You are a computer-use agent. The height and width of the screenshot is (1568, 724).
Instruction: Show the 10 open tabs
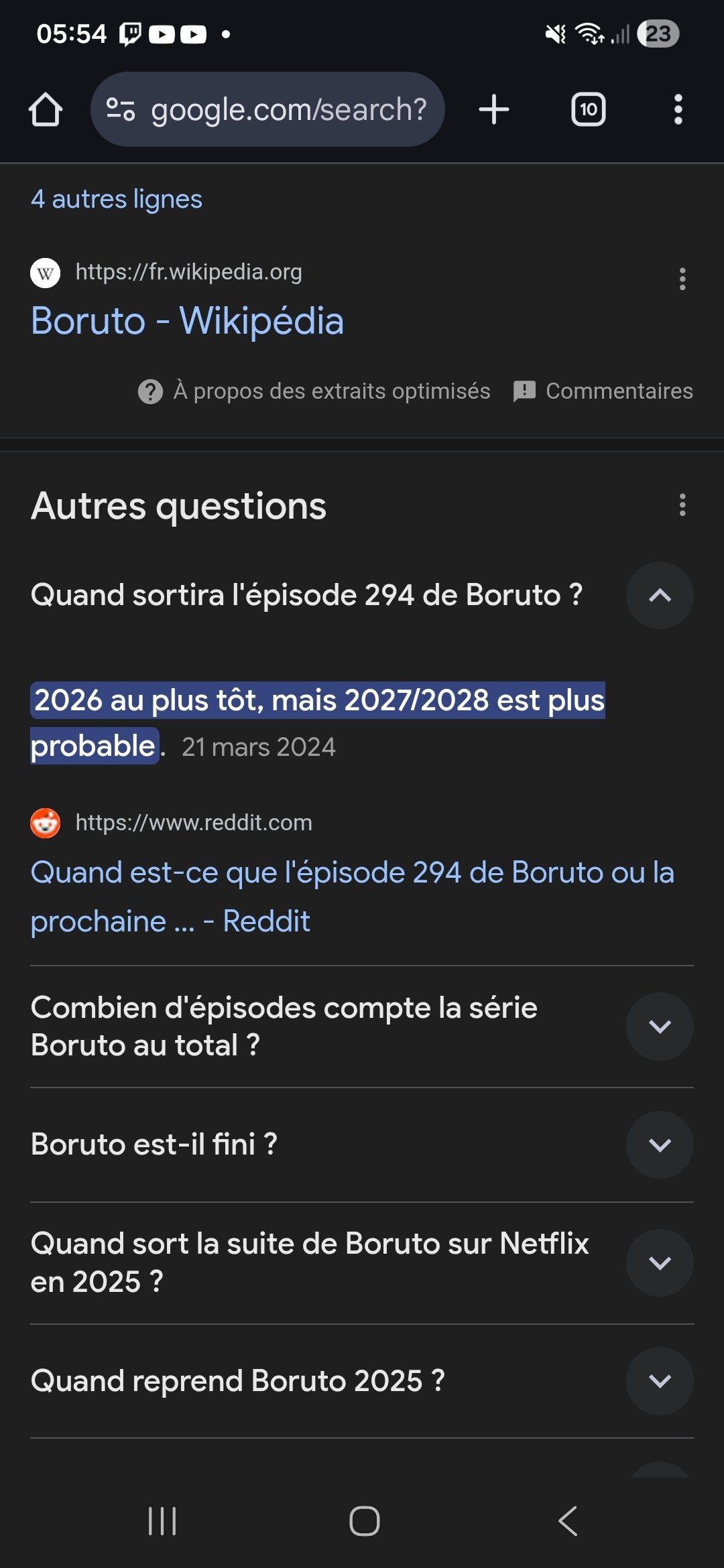pyautogui.click(x=588, y=109)
